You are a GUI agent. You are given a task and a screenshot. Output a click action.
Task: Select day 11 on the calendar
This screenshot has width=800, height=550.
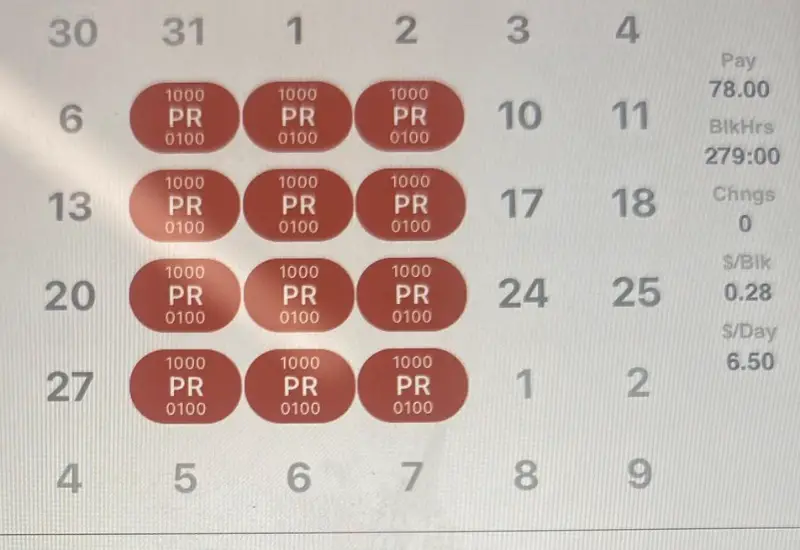[x=631, y=117]
